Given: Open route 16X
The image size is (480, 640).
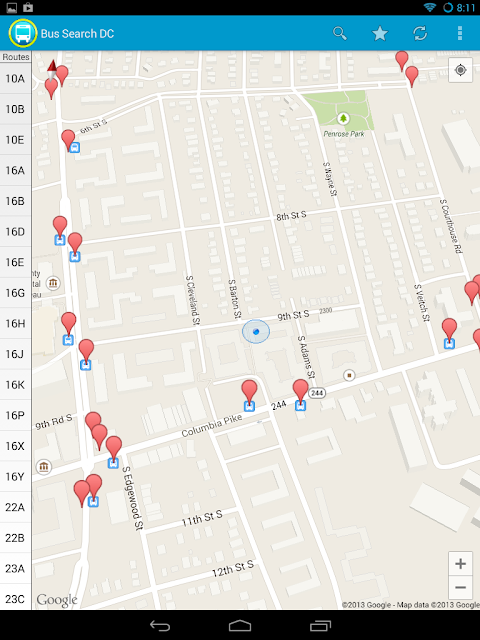Looking at the screenshot, I should tap(16, 446).
